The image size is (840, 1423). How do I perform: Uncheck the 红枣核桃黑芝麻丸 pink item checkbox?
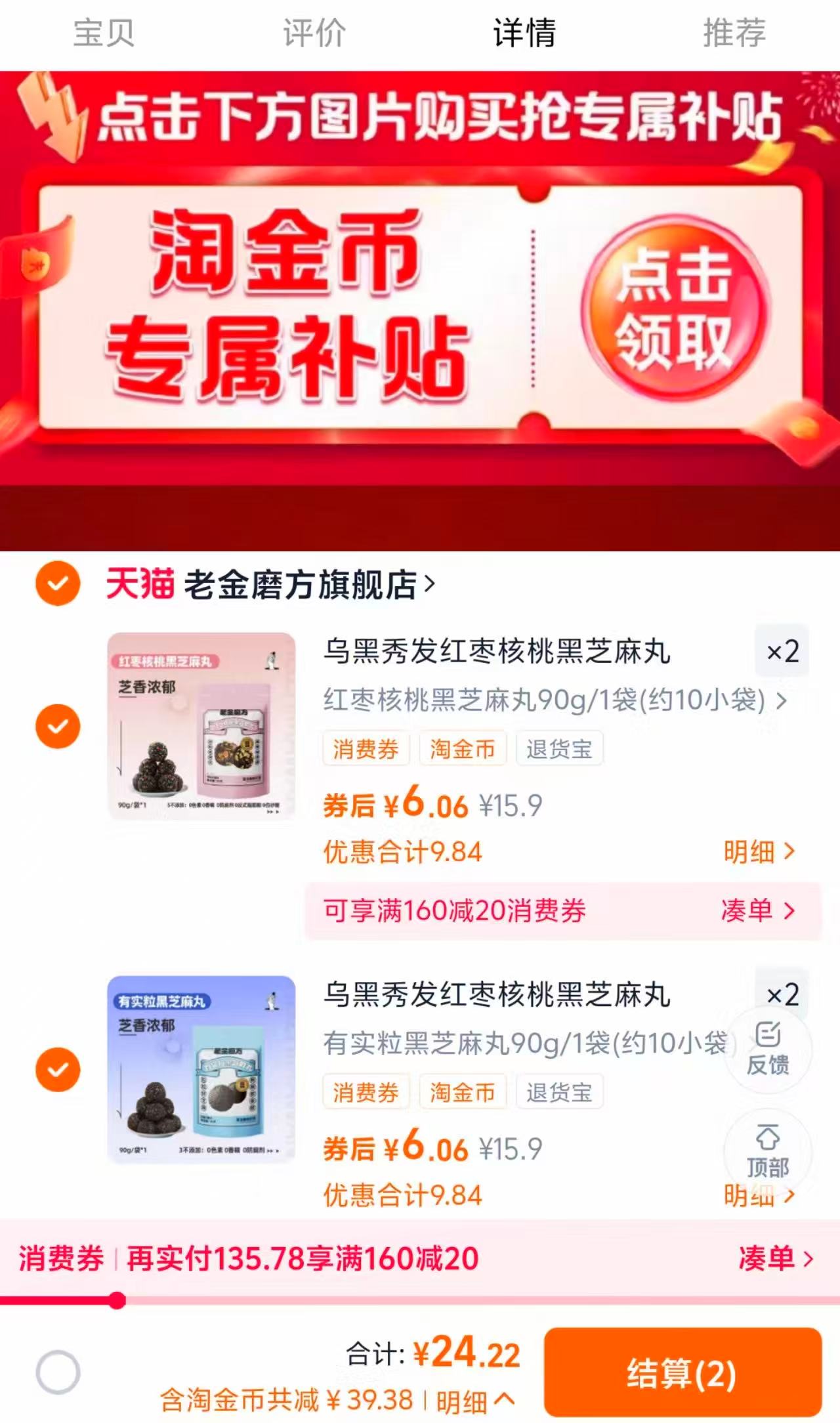pyautogui.click(x=58, y=725)
